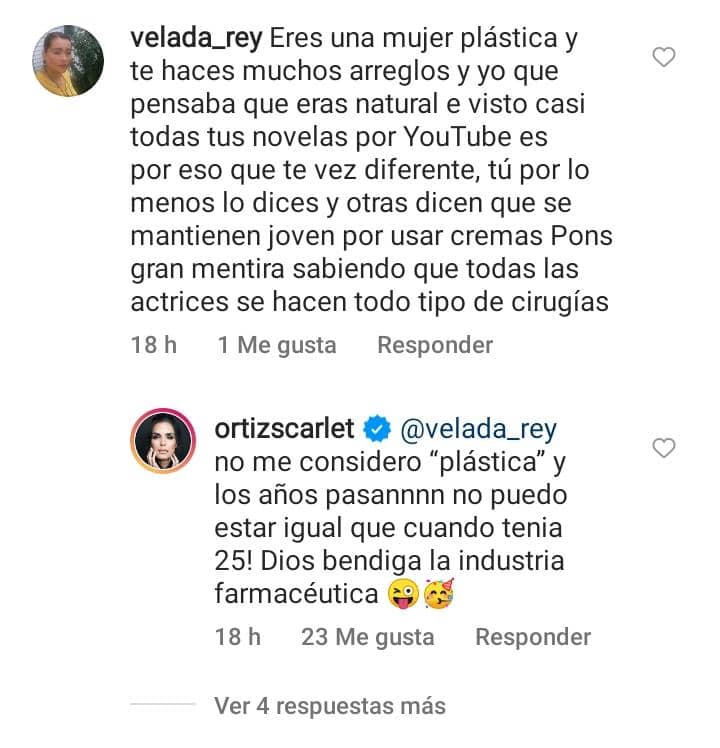This screenshot has width=720, height=748.
Task: Expand Ver 4 respuestas más
Action: click(x=329, y=705)
